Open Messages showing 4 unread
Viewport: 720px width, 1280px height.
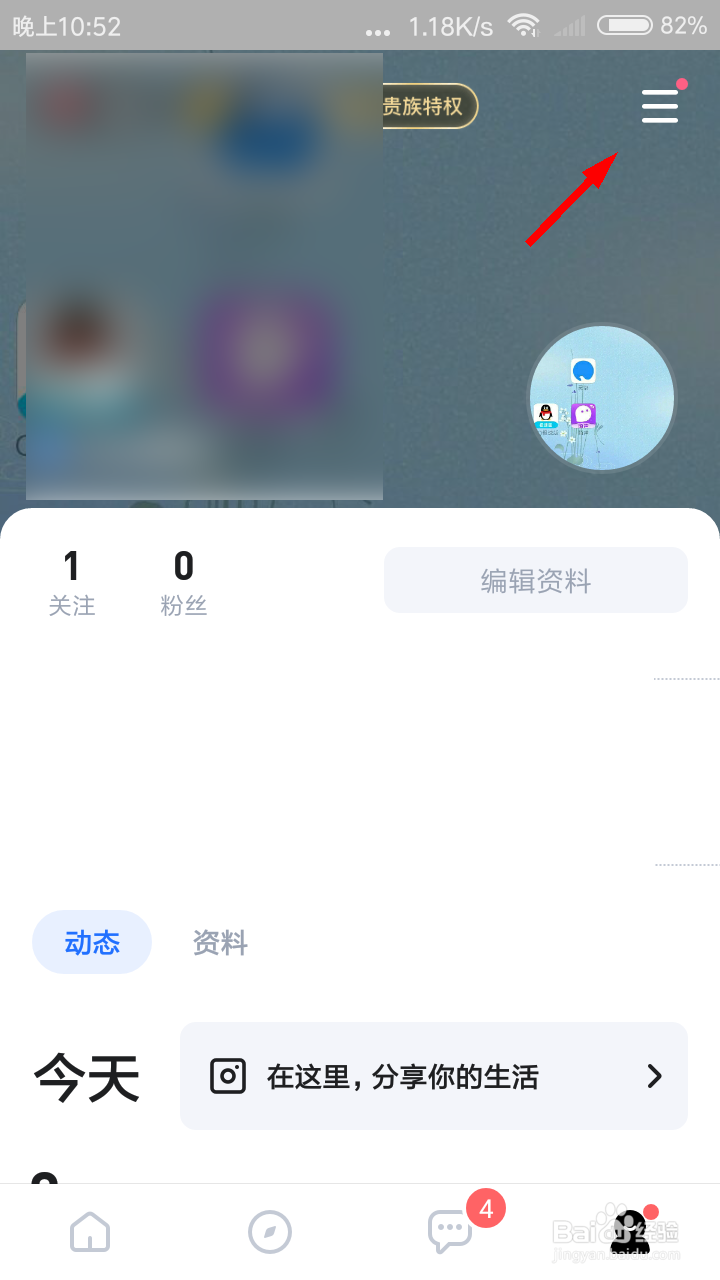[448, 1232]
